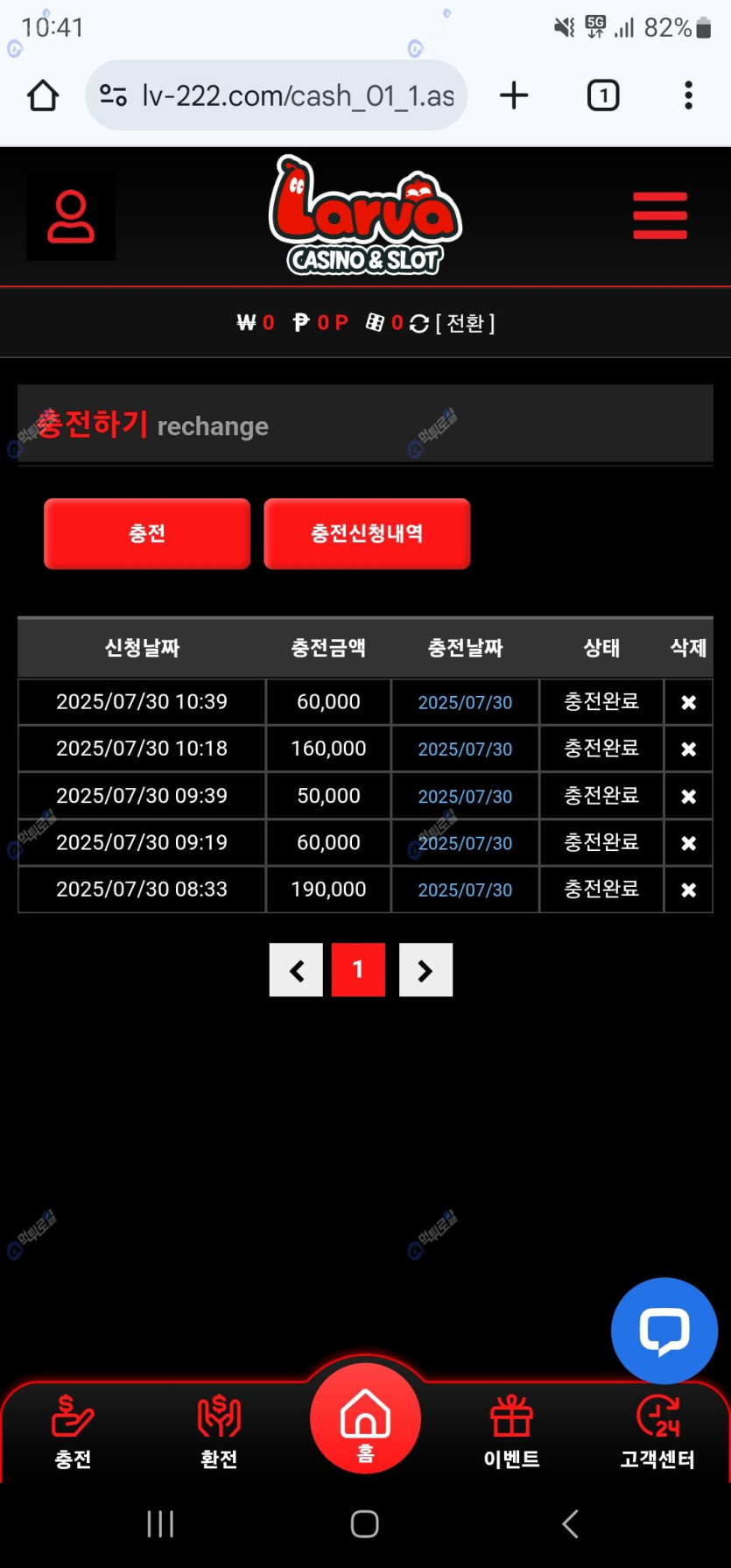731x1568 pixels.
Task: Open the user profile icon
Action: [x=71, y=216]
